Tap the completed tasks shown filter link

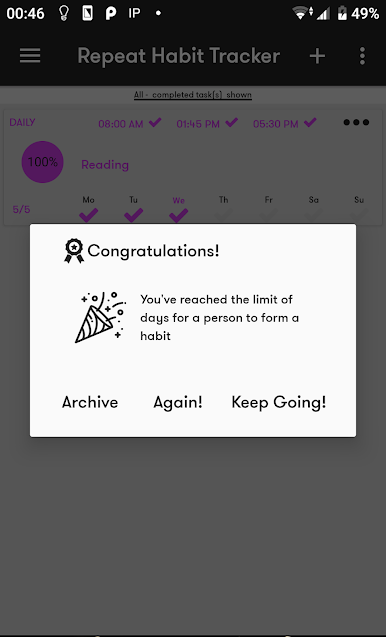(193, 95)
